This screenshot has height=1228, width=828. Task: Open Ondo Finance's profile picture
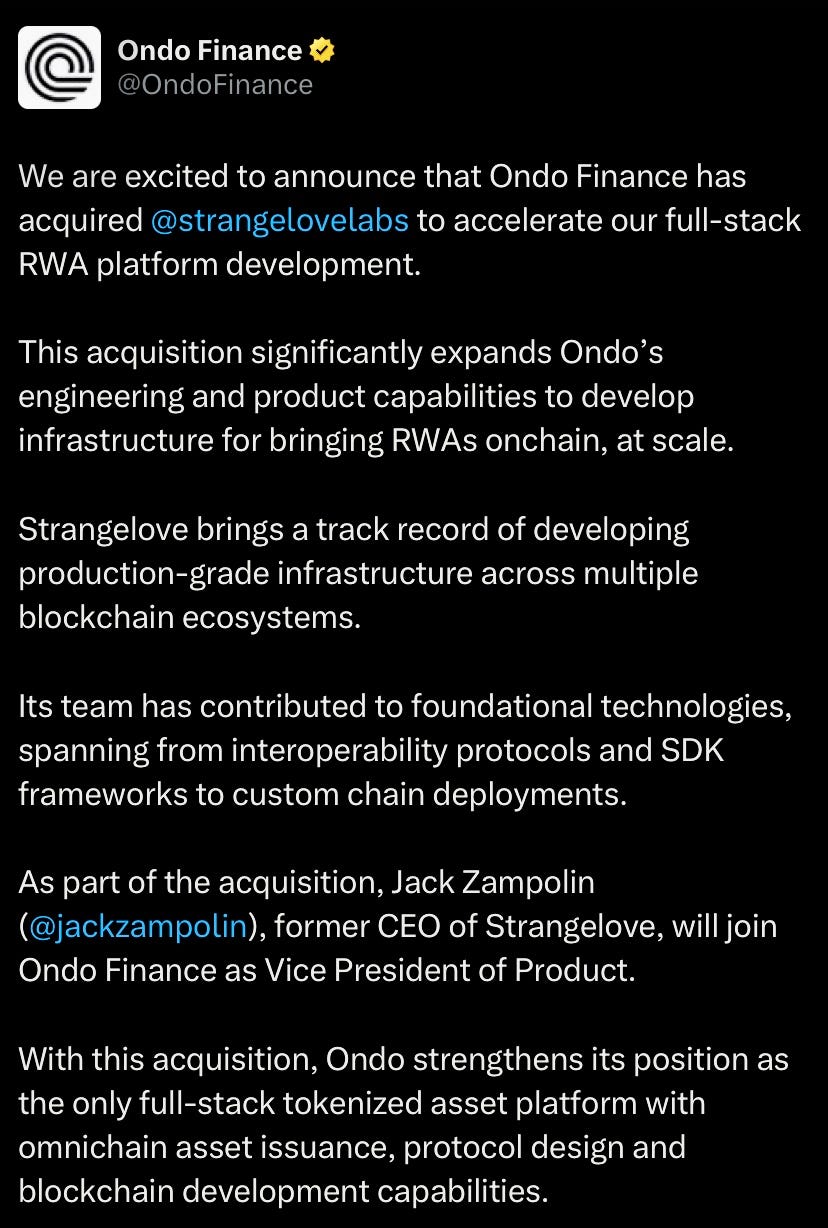(x=60, y=67)
